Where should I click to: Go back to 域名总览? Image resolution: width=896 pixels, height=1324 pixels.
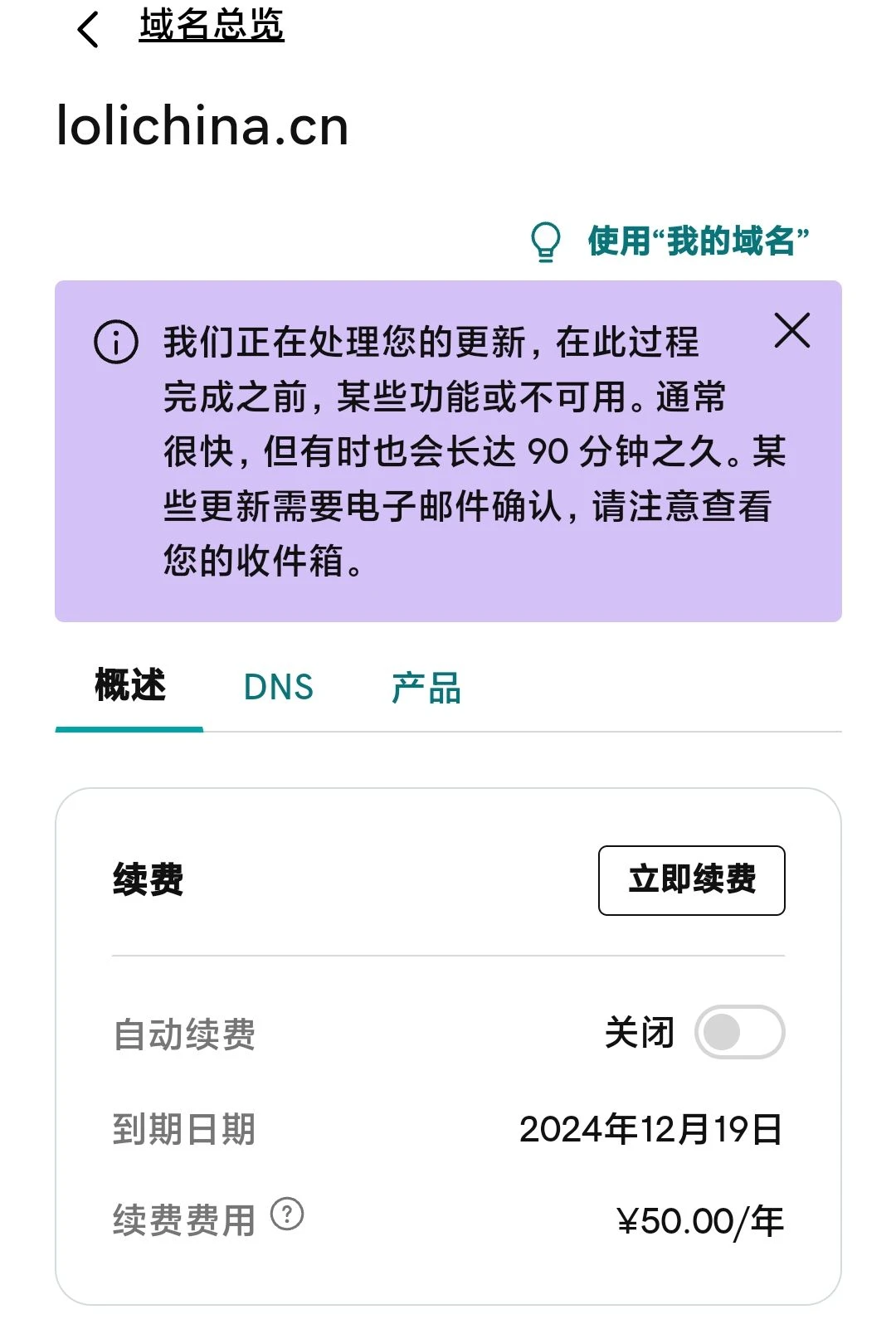click(x=211, y=26)
